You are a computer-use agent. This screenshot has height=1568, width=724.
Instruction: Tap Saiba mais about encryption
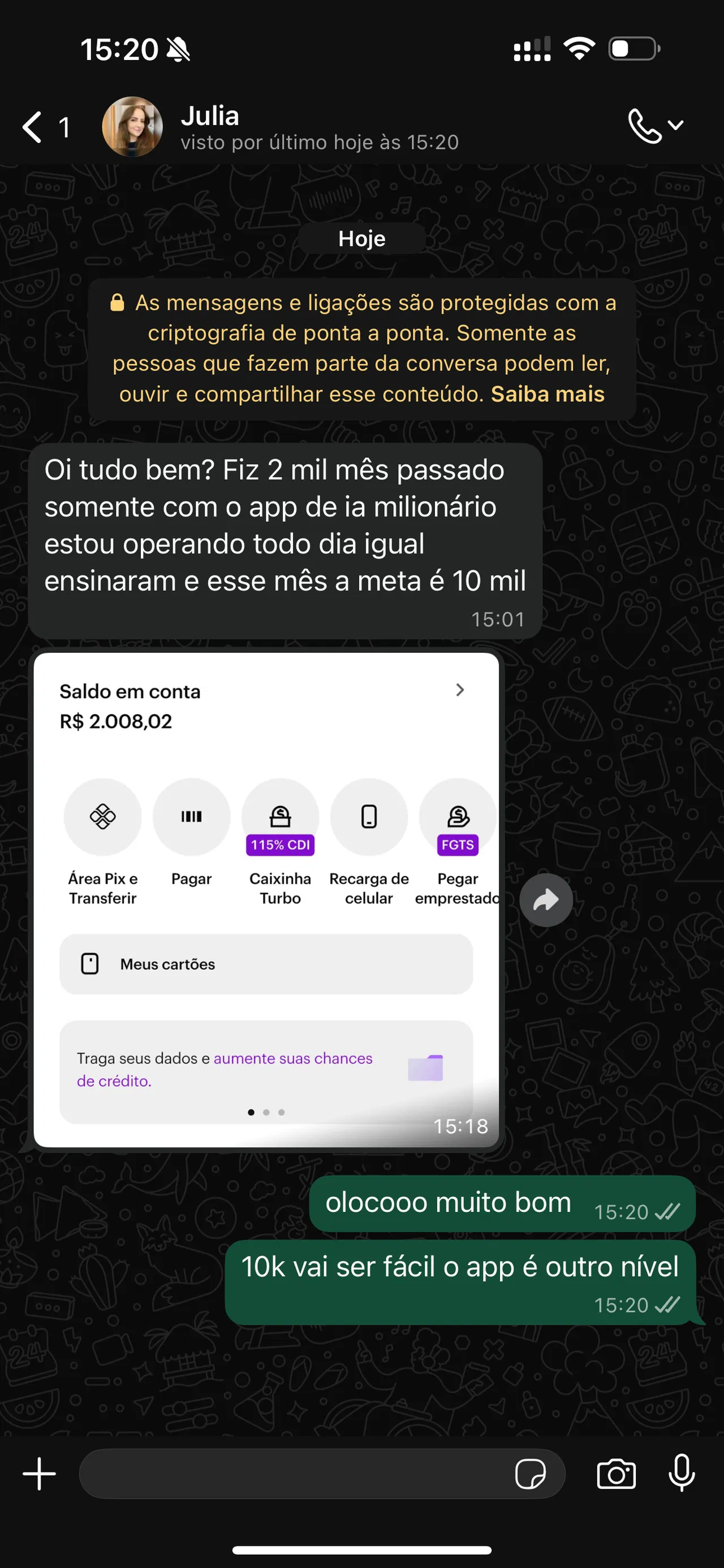tap(548, 395)
